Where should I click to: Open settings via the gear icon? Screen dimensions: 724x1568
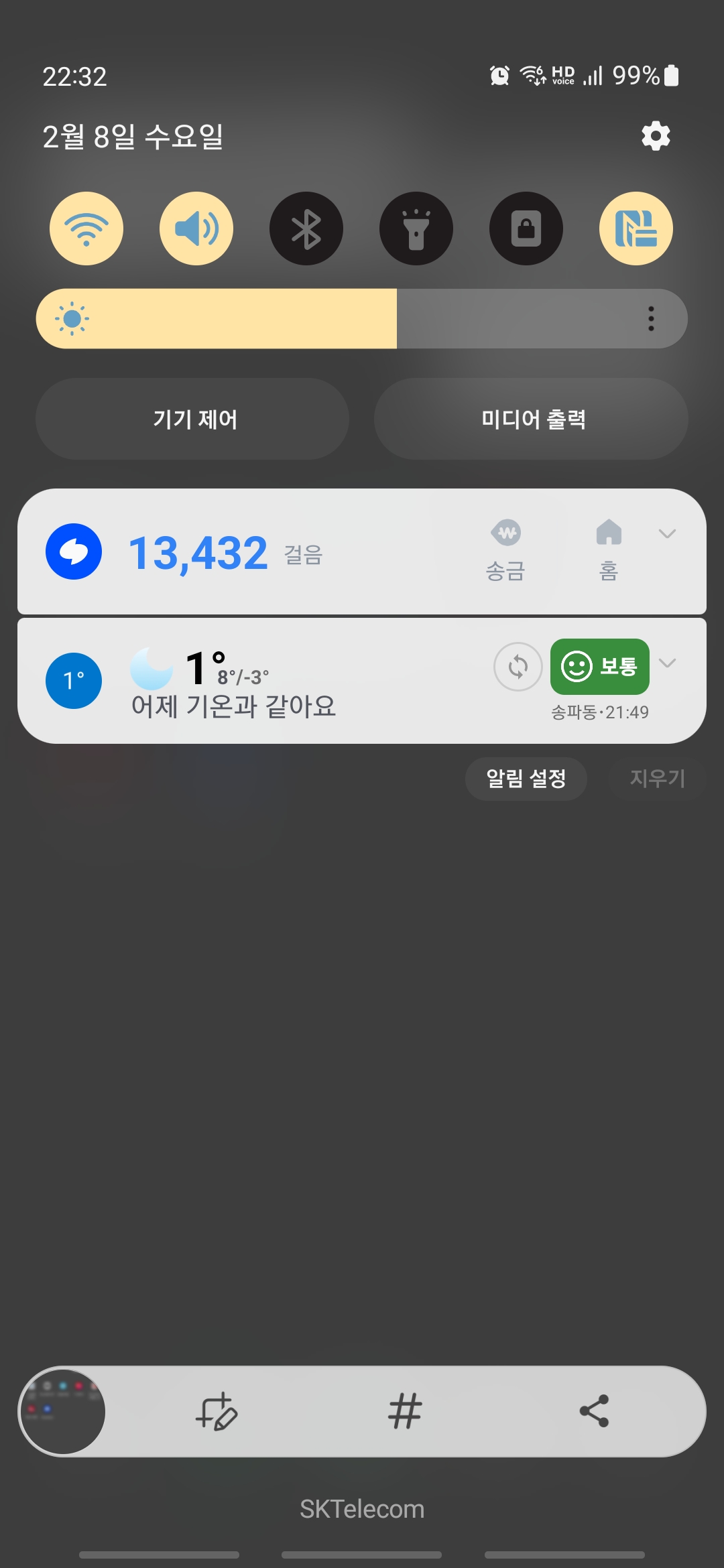pos(656,136)
